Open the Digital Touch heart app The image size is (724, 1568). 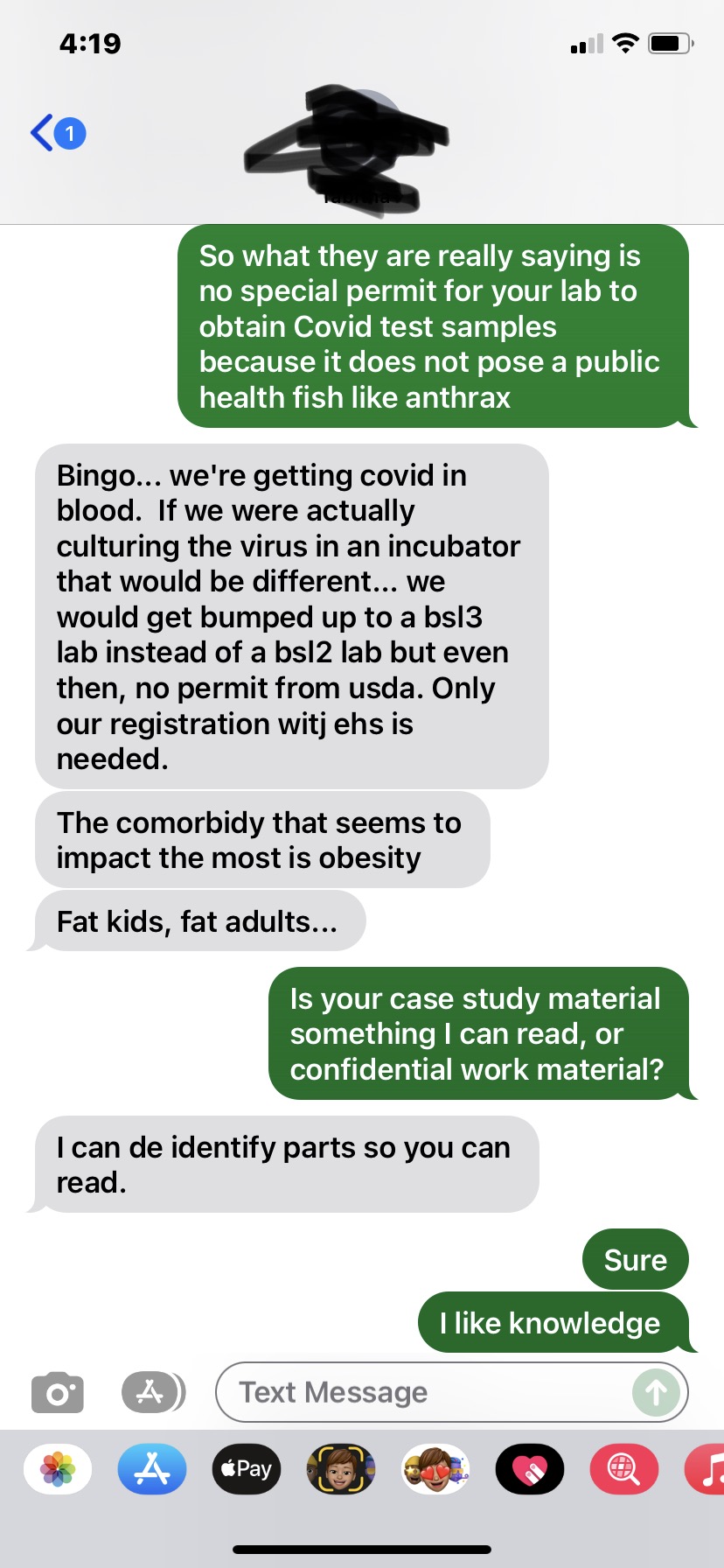click(x=530, y=1469)
